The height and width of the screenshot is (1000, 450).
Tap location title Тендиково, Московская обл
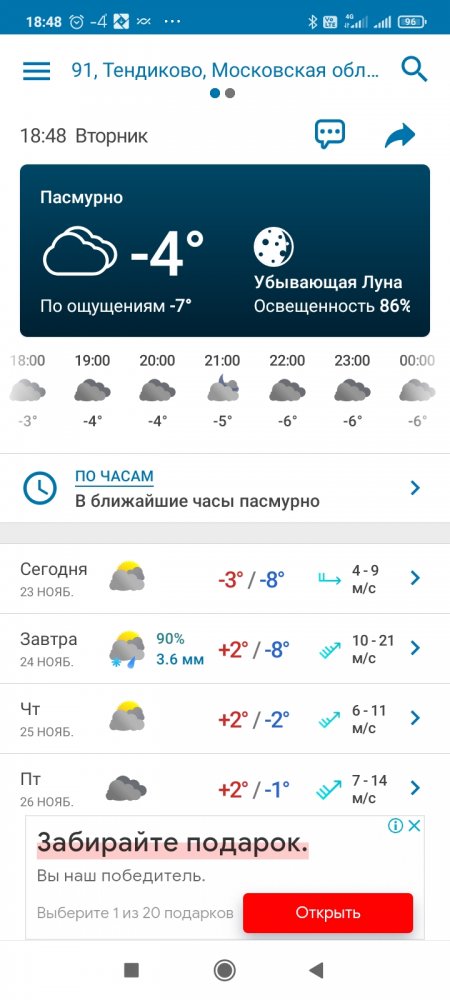pos(225,70)
